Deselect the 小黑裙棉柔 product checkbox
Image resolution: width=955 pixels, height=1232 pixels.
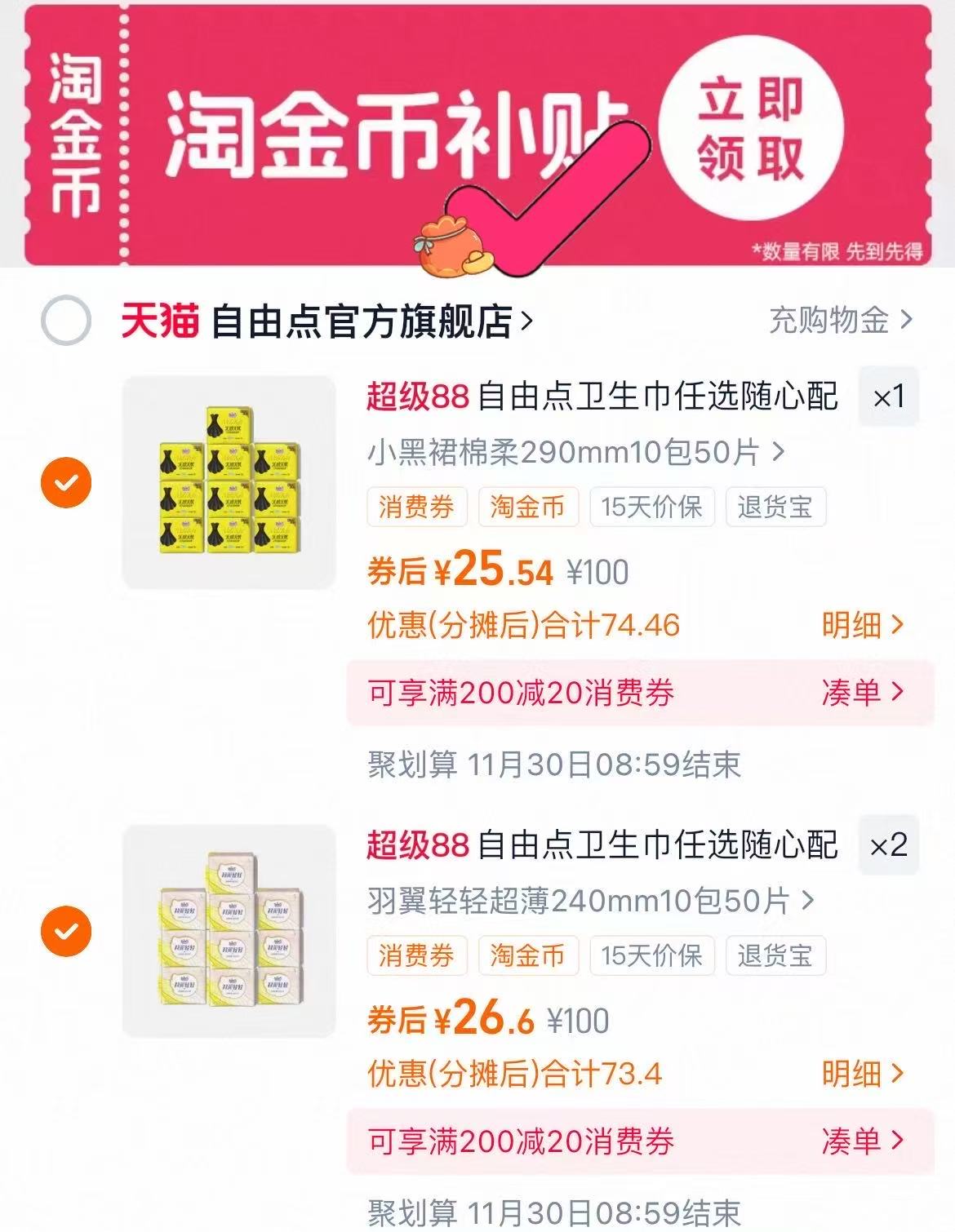[68, 481]
